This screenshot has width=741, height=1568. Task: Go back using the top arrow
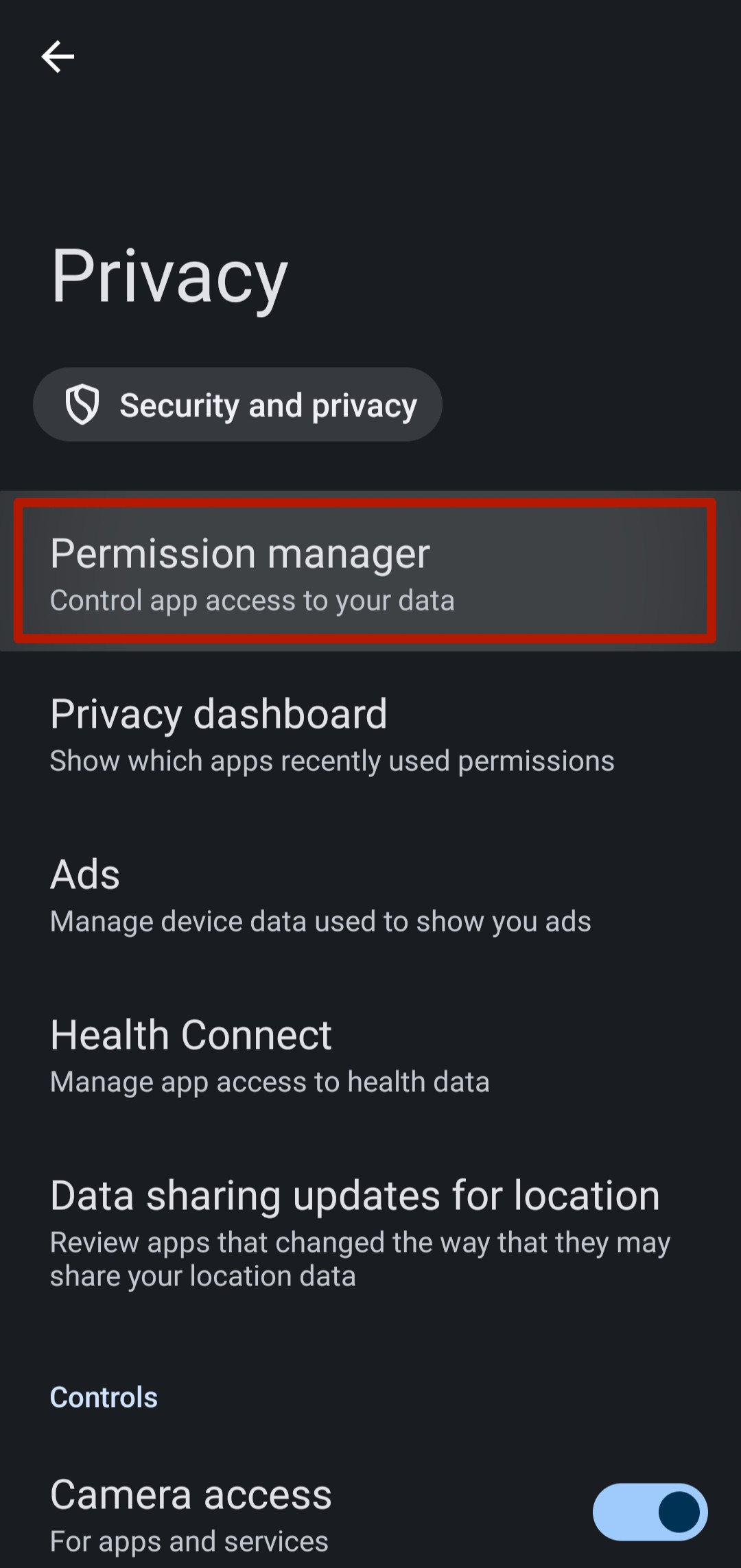[58, 56]
